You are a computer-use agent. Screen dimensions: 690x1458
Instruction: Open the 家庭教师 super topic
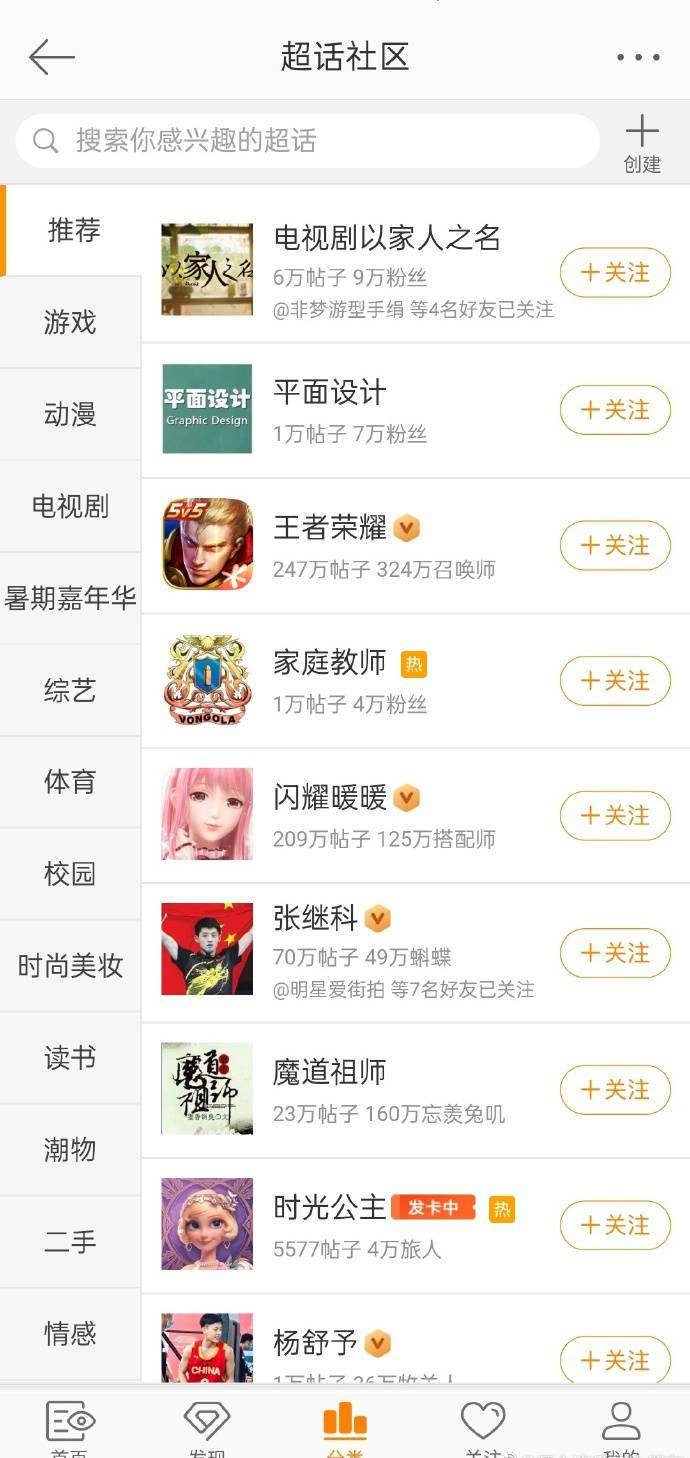click(x=330, y=662)
